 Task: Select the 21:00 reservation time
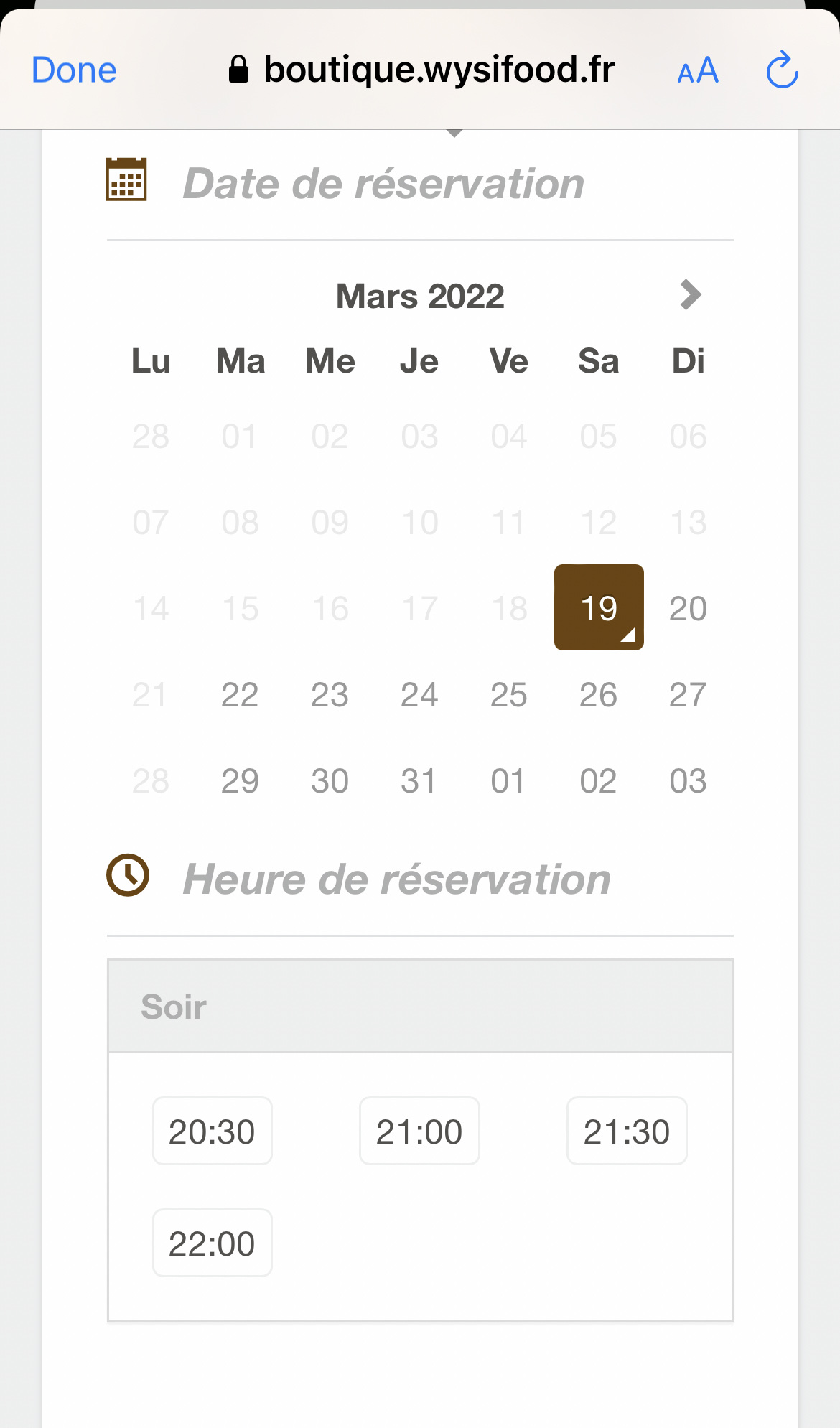[419, 1131]
